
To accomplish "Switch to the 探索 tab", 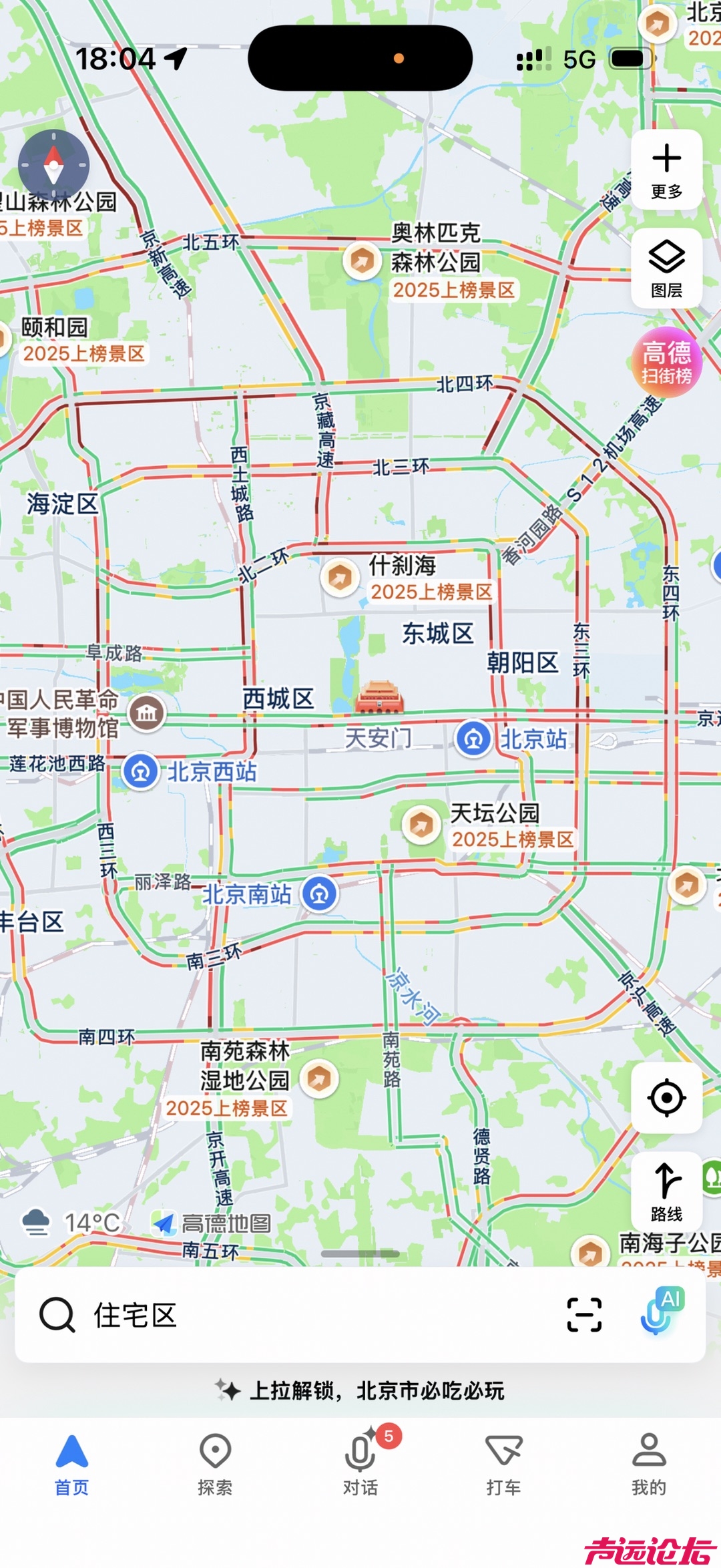I will tap(215, 1464).
